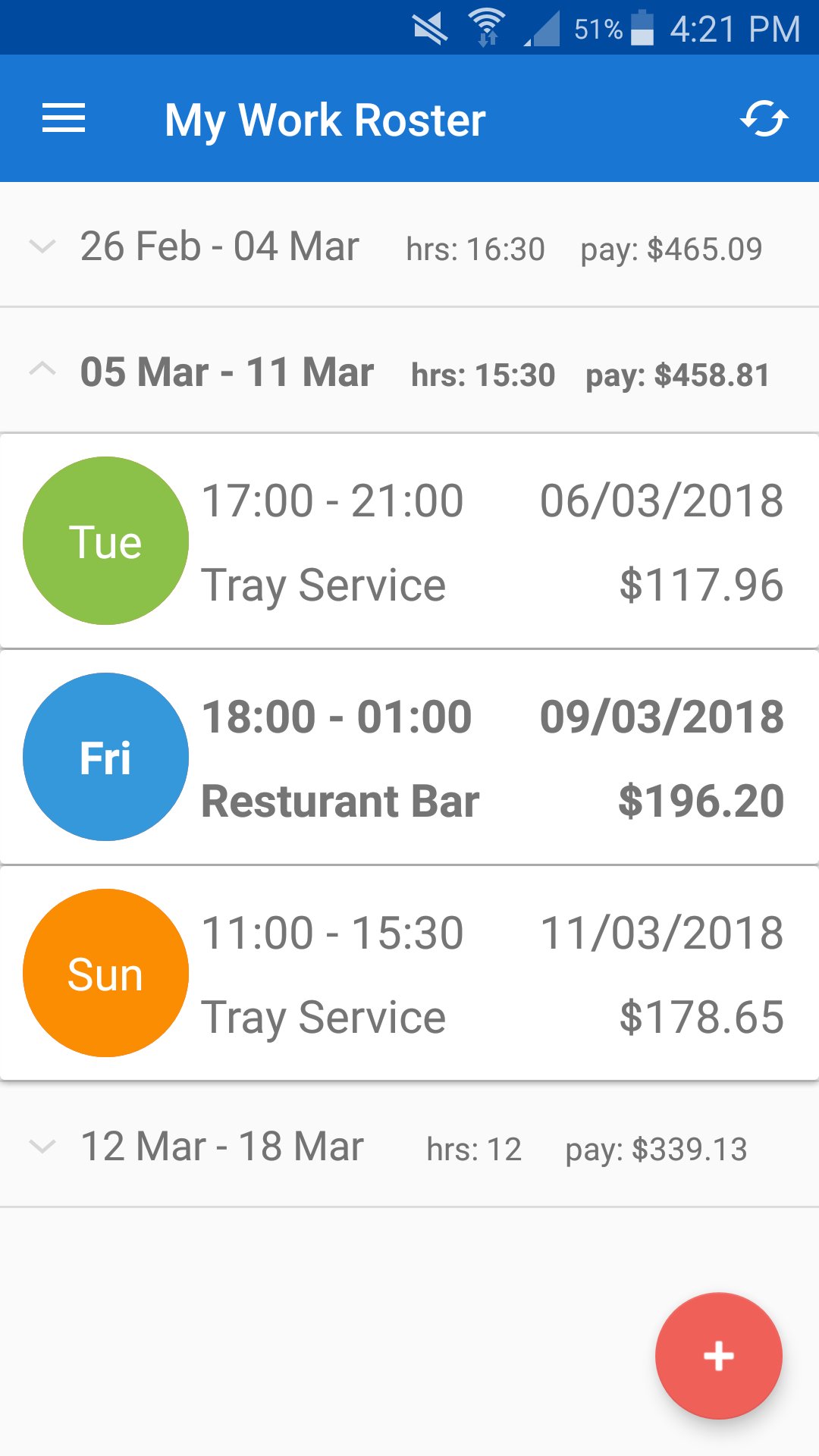Expand the 12 Mar - 18 Mar week

409,1147
